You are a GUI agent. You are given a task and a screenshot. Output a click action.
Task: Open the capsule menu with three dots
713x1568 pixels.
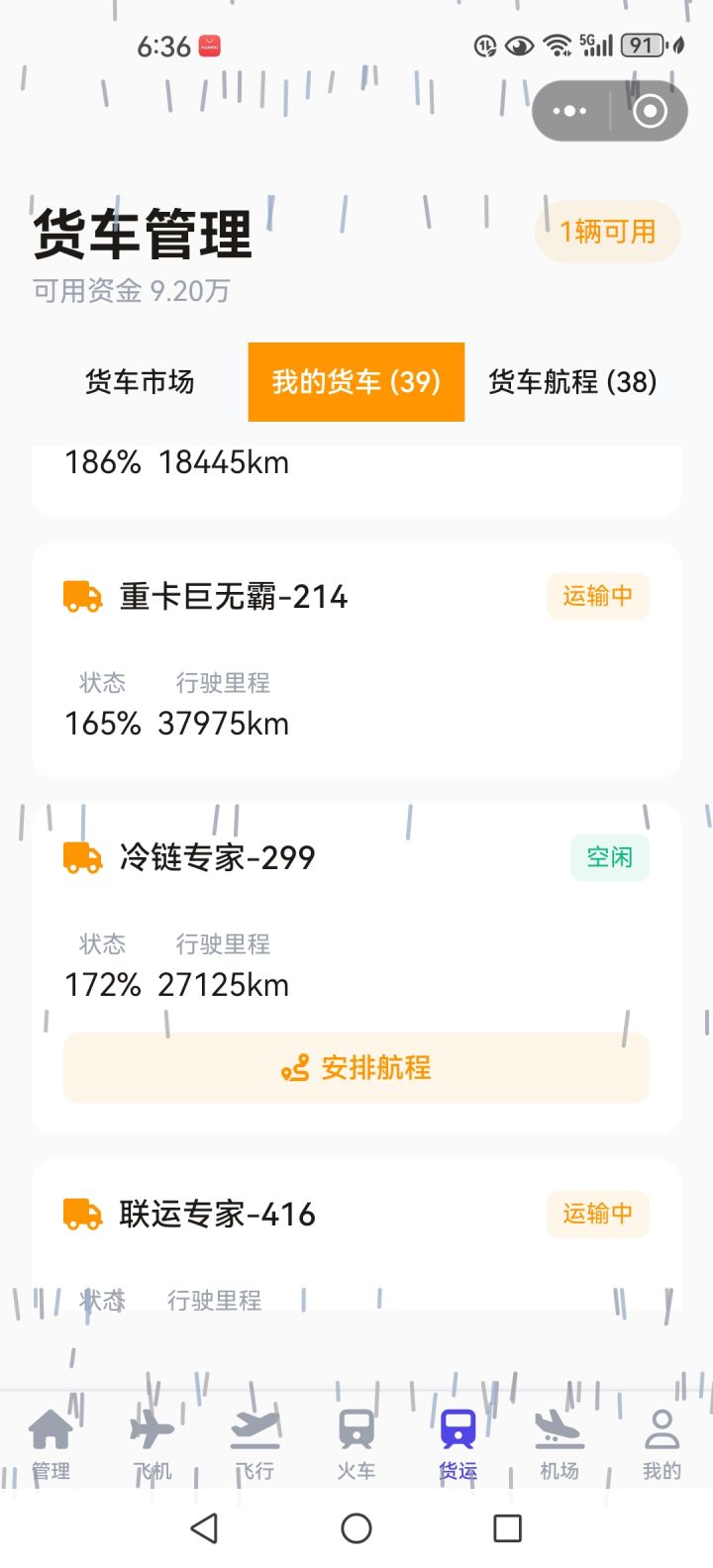pyautogui.click(x=569, y=111)
